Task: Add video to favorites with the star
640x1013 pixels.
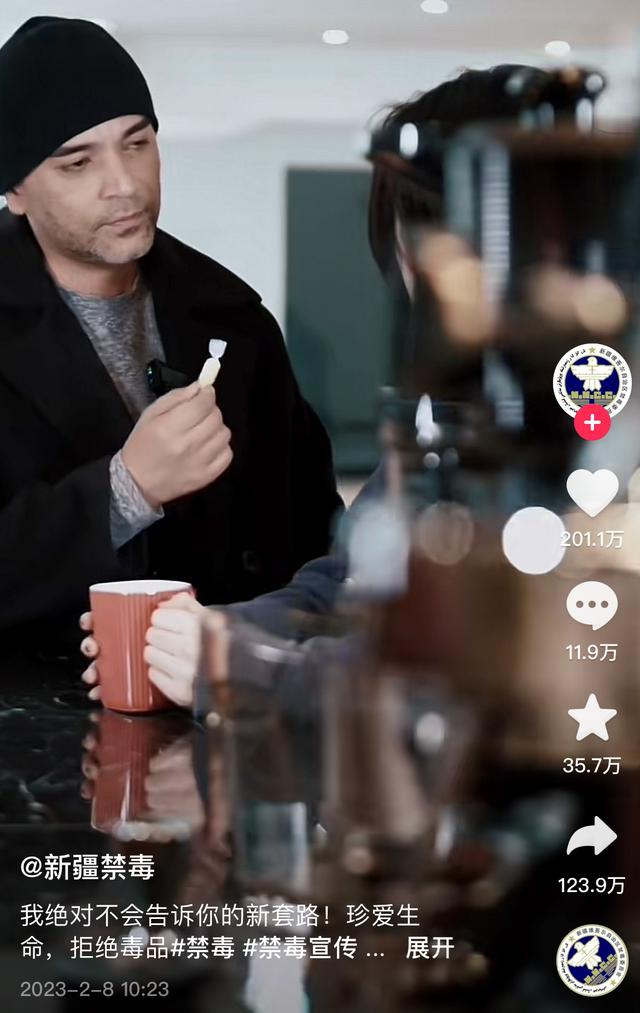Action: 592,718
